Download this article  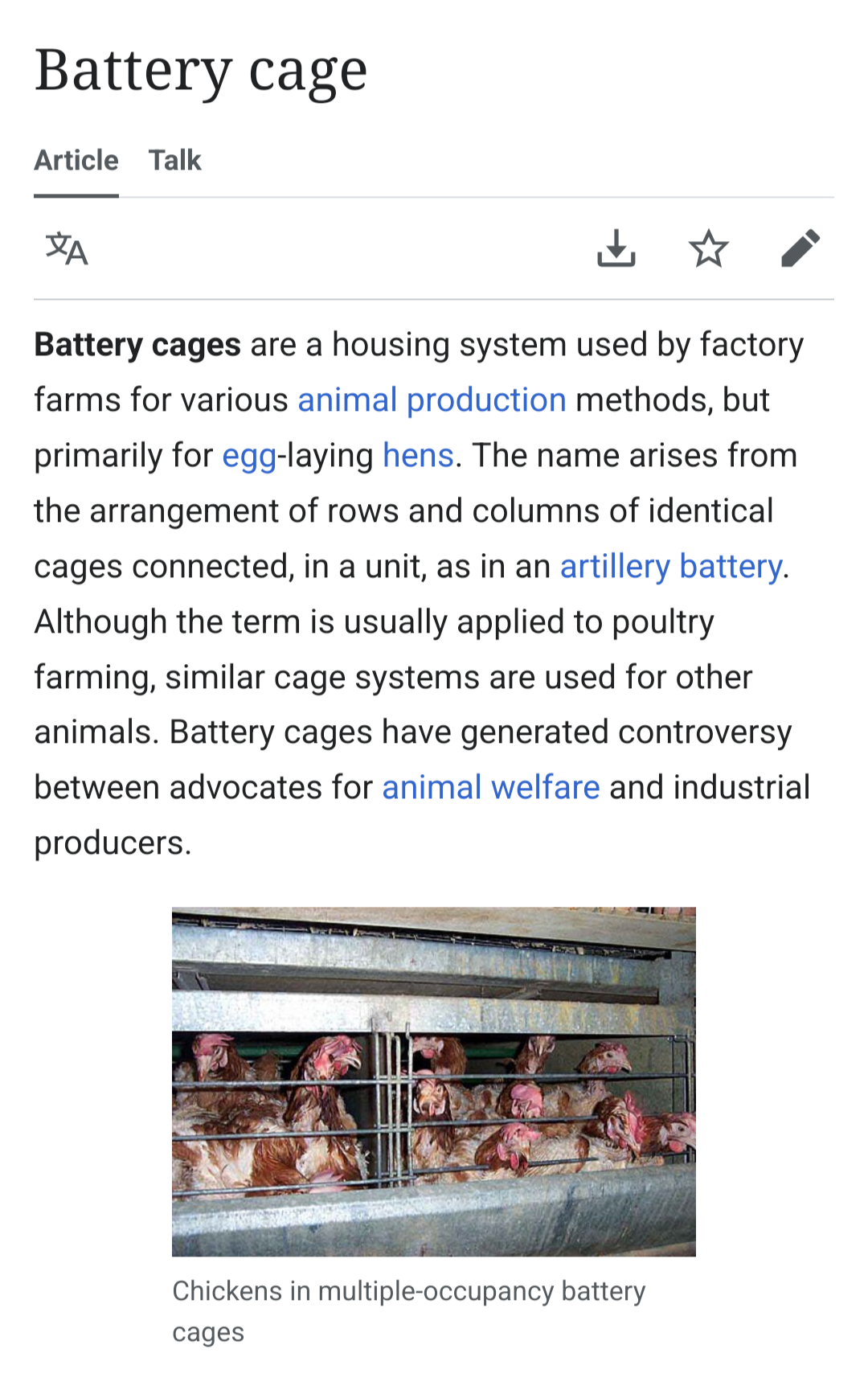(616, 248)
